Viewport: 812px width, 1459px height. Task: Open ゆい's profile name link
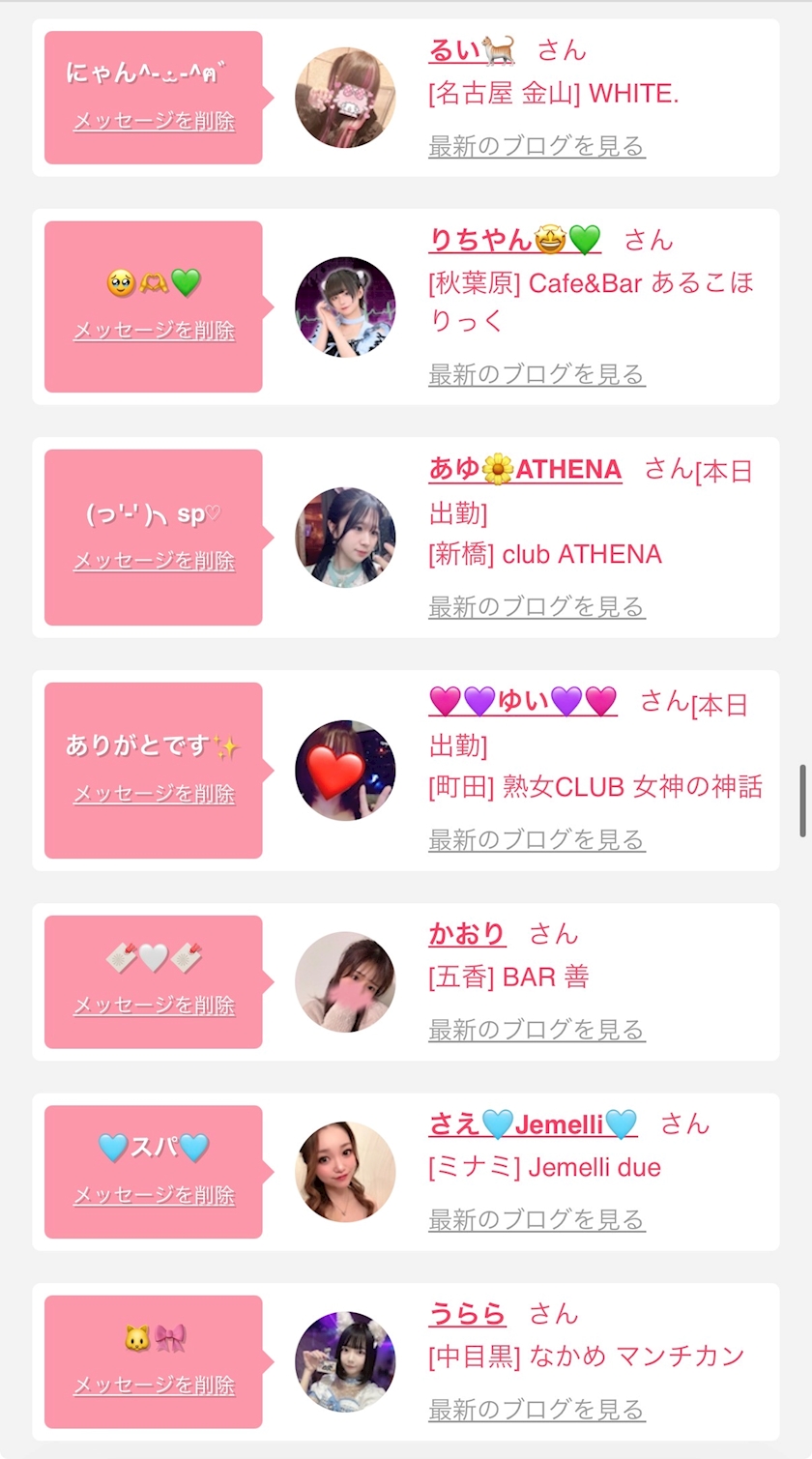click(523, 701)
